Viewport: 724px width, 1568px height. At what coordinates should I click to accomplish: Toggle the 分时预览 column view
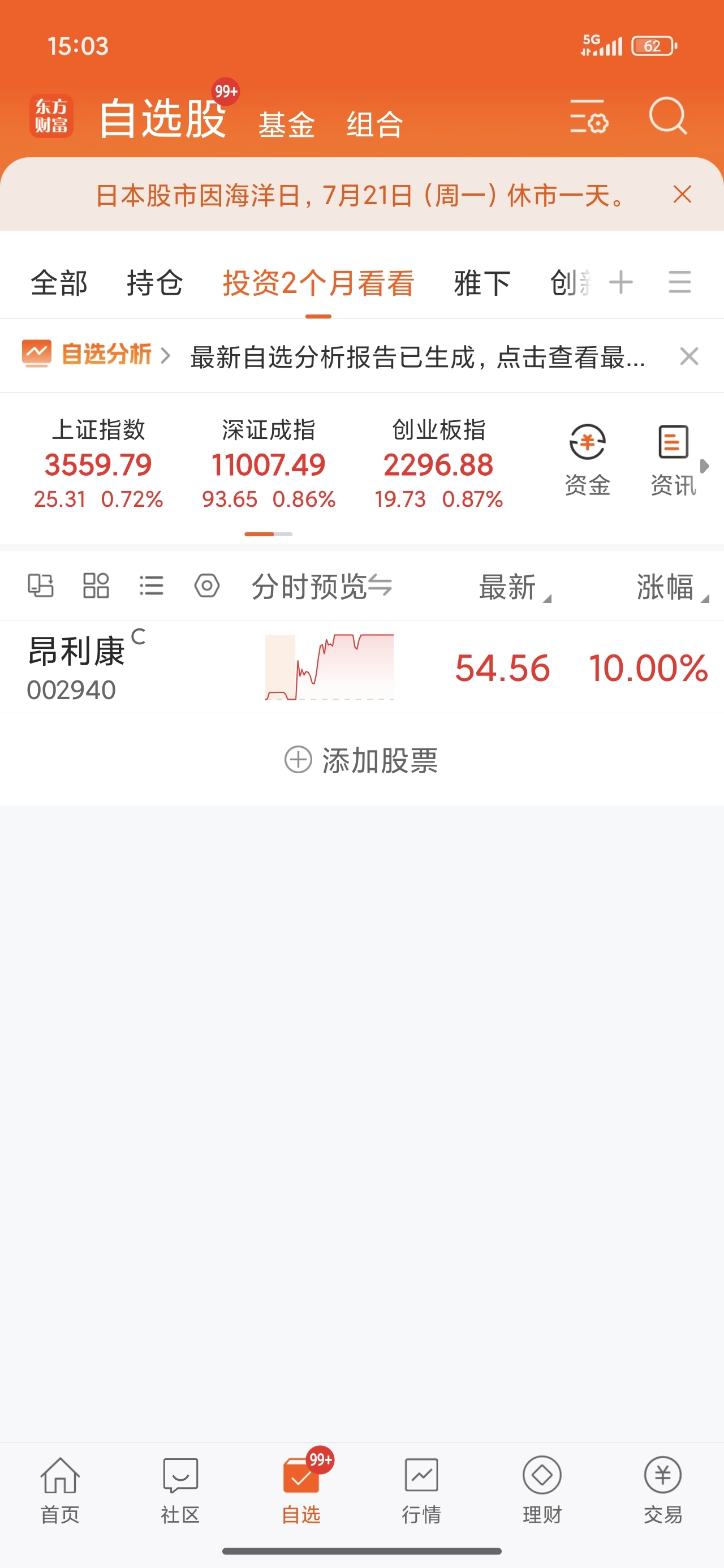click(321, 587)
